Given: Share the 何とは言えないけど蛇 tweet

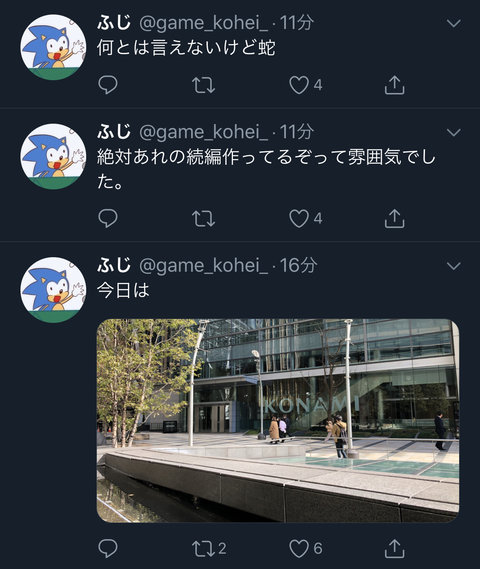Looking at the screenshot, I should [394, 85].
